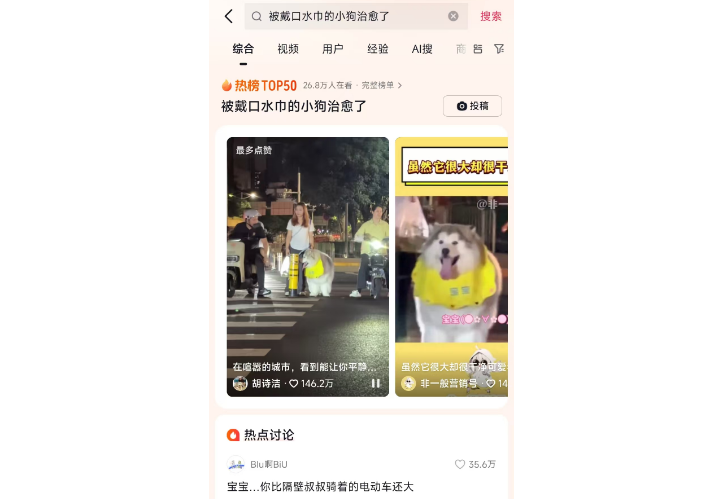The image size is (718, 499).
Task: Tap the 投稿 camera button
Action: click(472, 106)
